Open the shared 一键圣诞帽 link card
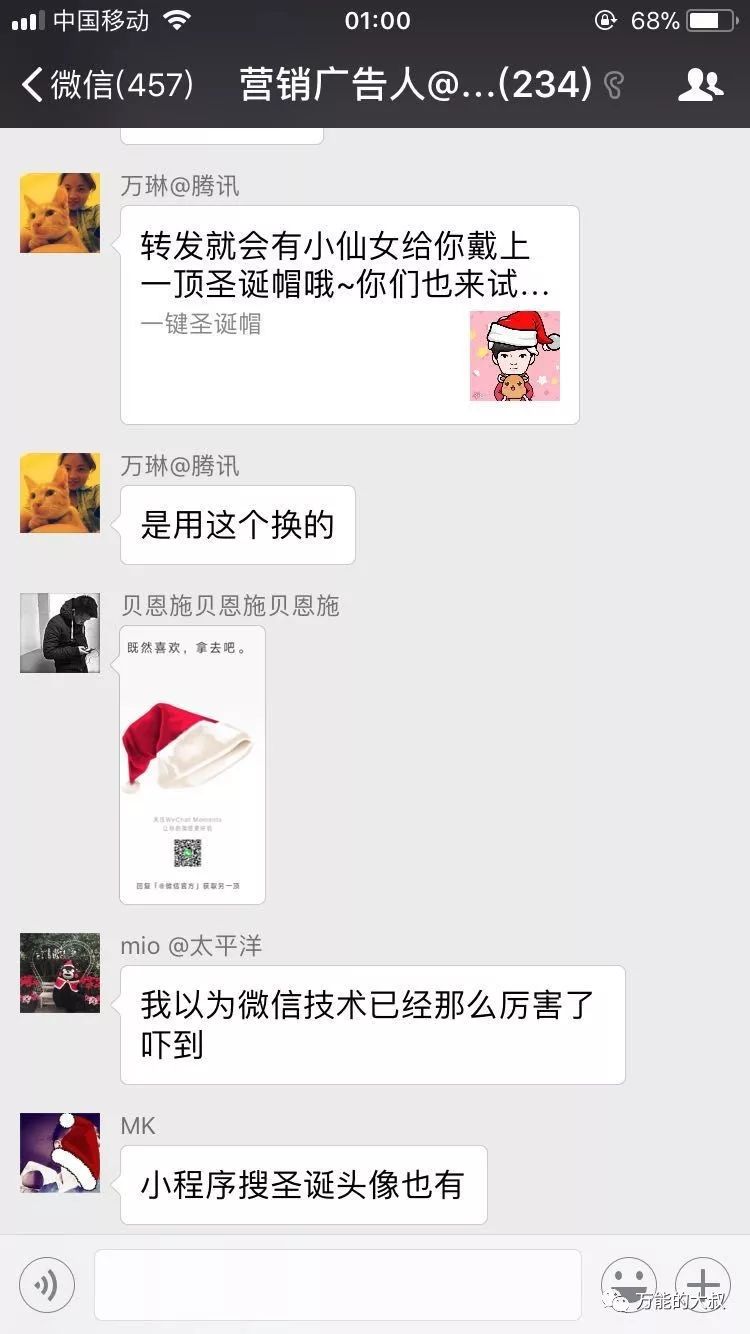The image size is (750, 1334). tap(349, 314)
